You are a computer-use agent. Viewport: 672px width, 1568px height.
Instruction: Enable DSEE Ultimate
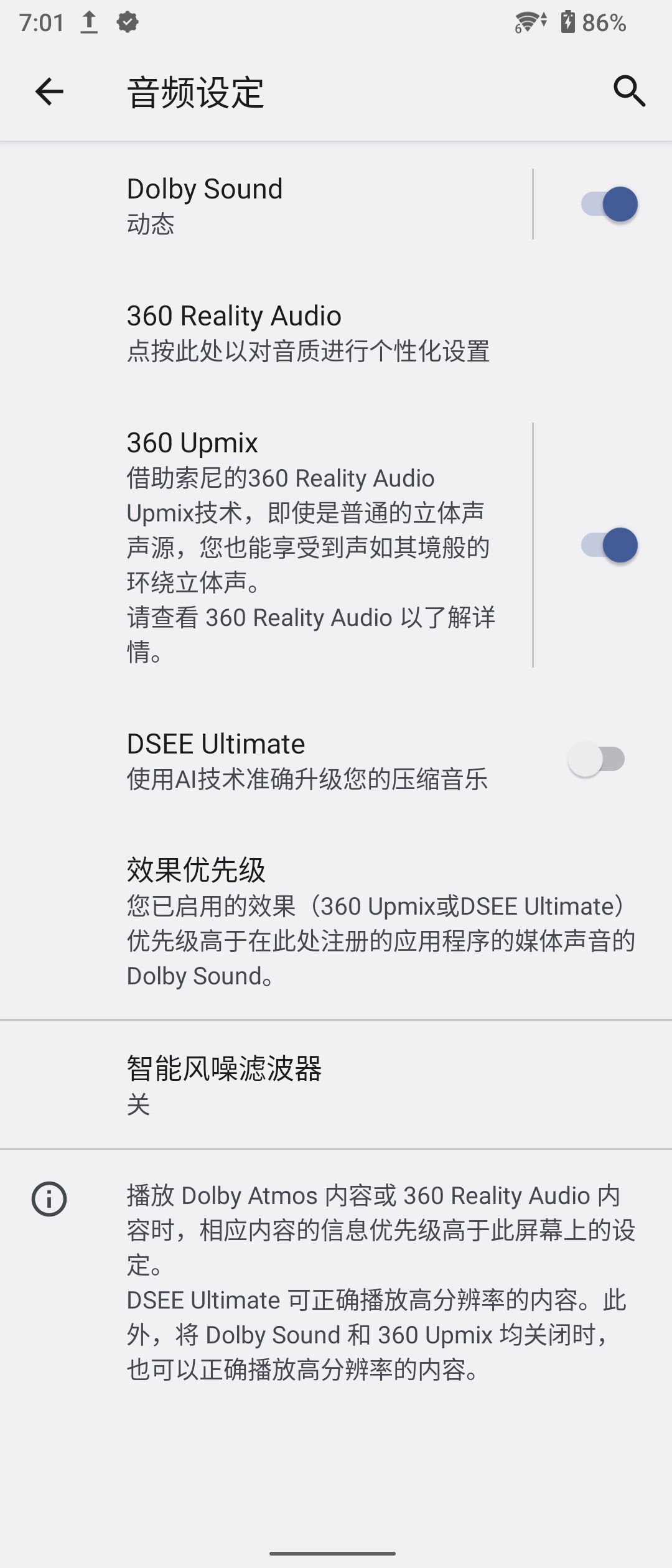coord(596,760)
